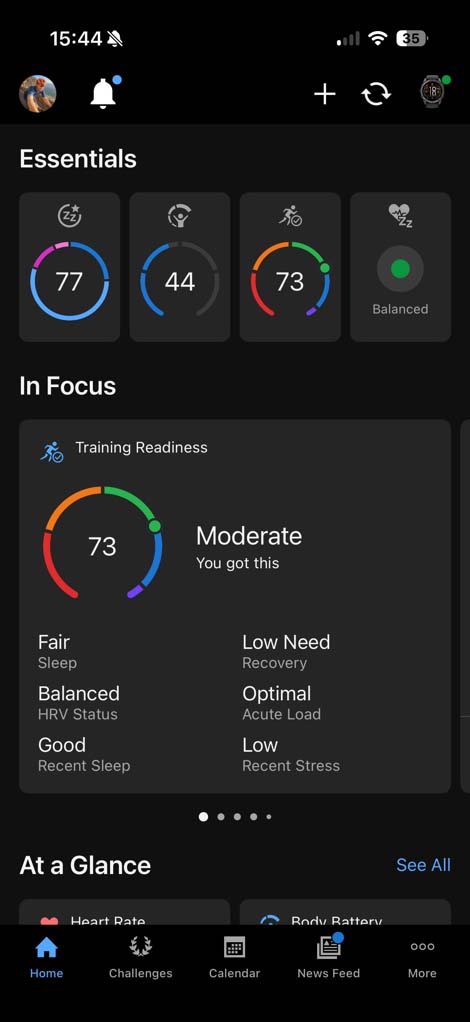Switch to the Calendar tab
The image size is (470, 1022).
(x=235, y=958)
